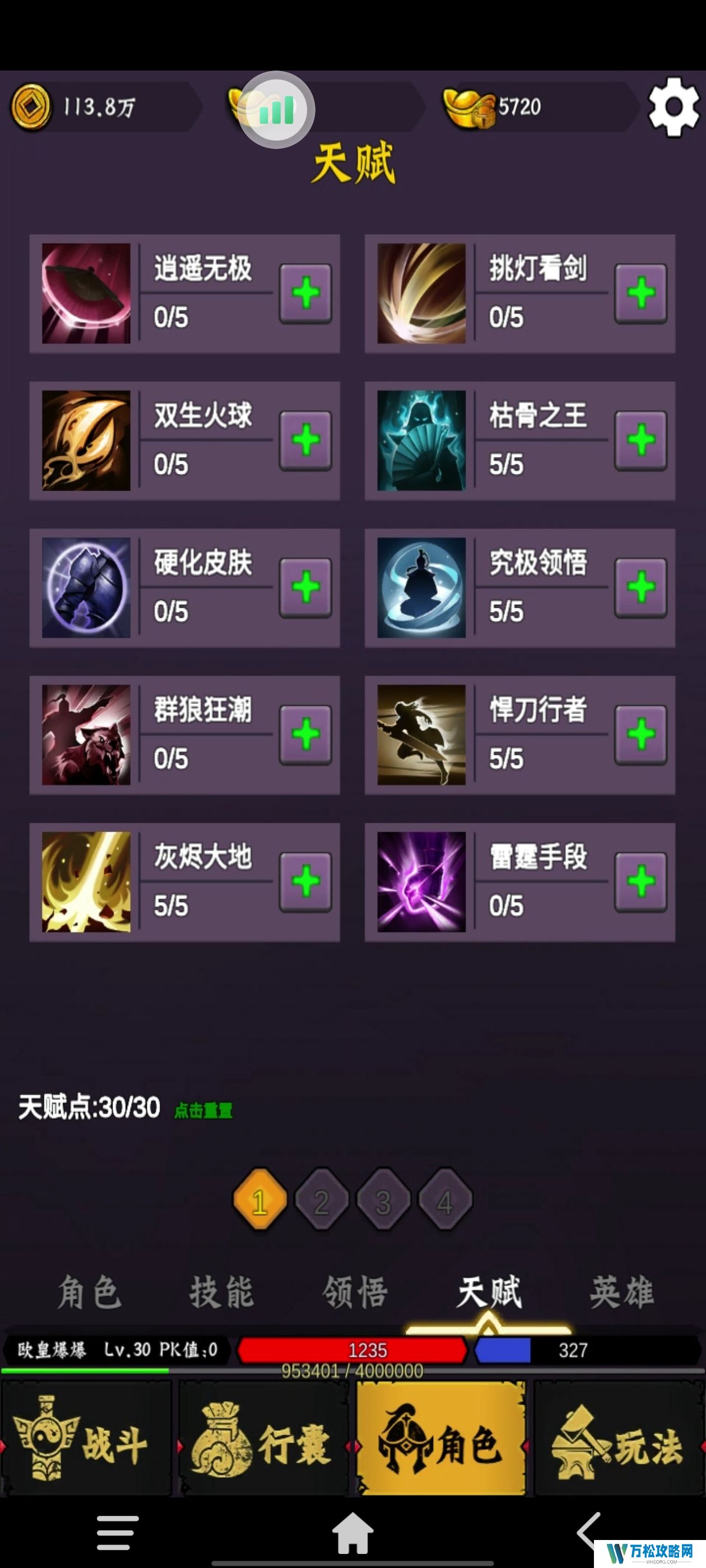
Task: Switch to the 领悟 tab
Action: click(x=355, y=1292)
